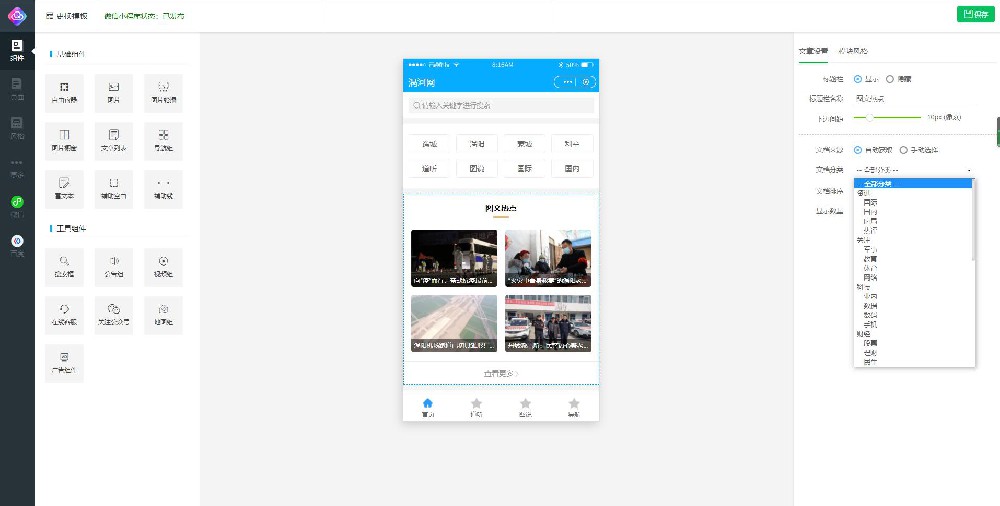Viewport: 1000px width, 506px height.
Task: Choose the 手动选择 manual selection radio option
Action: tap(904, 150)
